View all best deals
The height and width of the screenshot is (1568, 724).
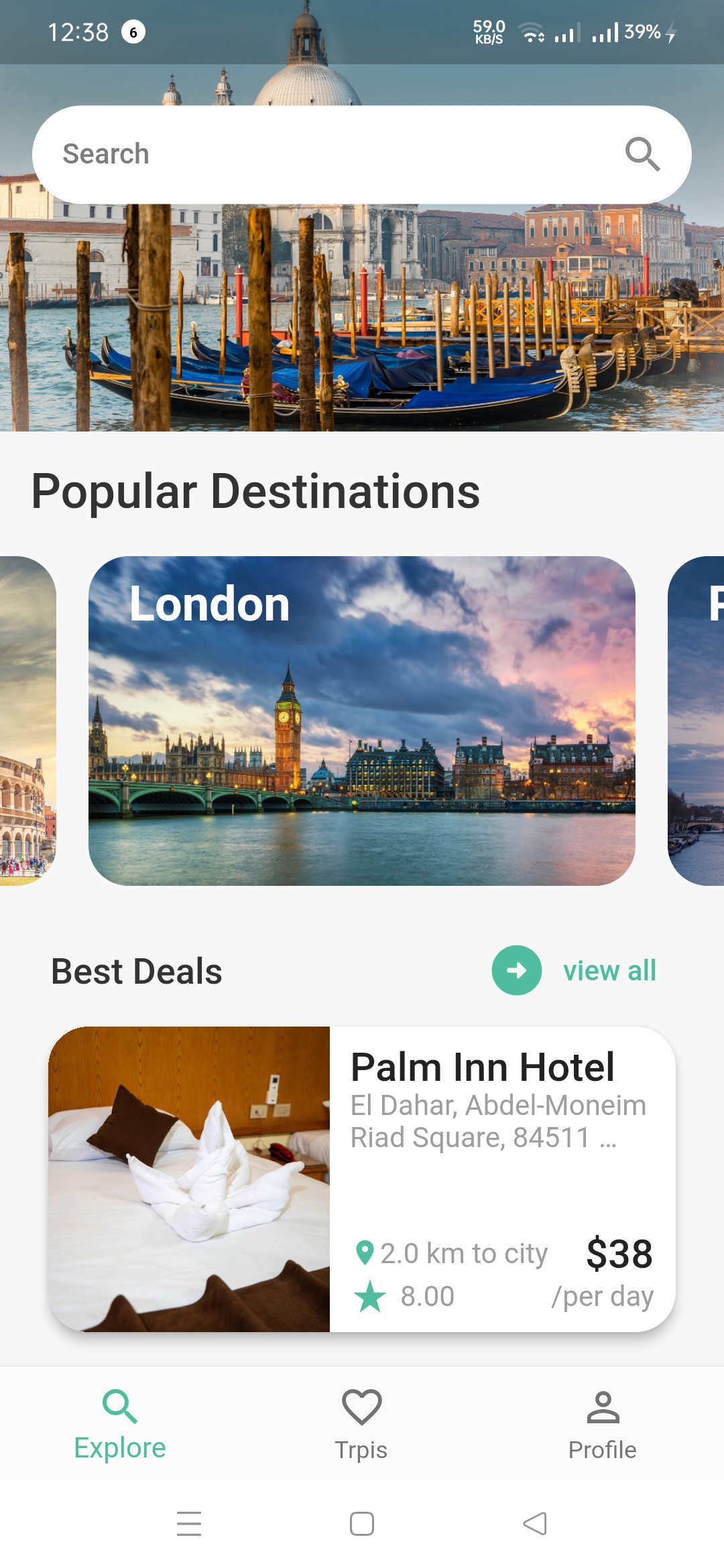click(x=609, y=970)
